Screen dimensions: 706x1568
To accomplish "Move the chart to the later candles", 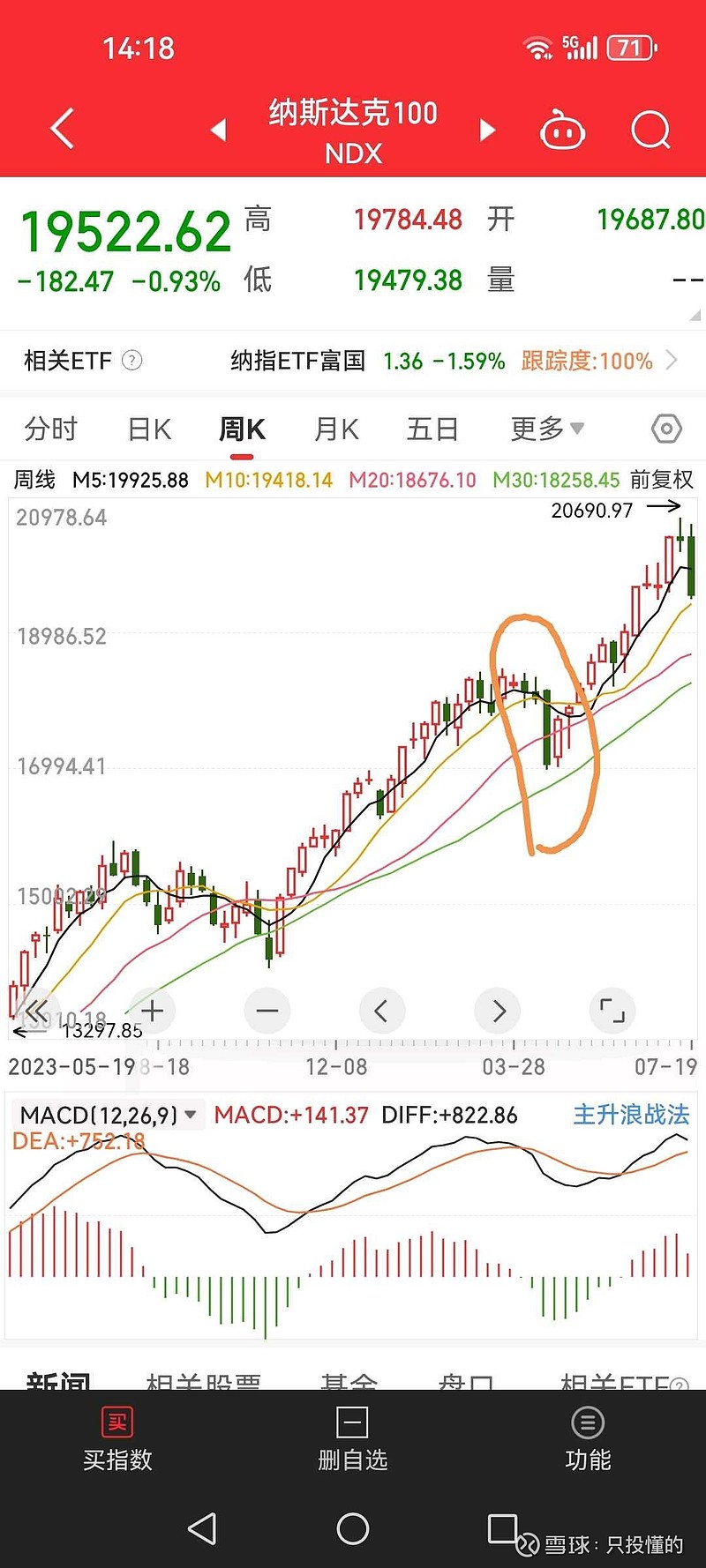I will click(x=498, y=1011).
